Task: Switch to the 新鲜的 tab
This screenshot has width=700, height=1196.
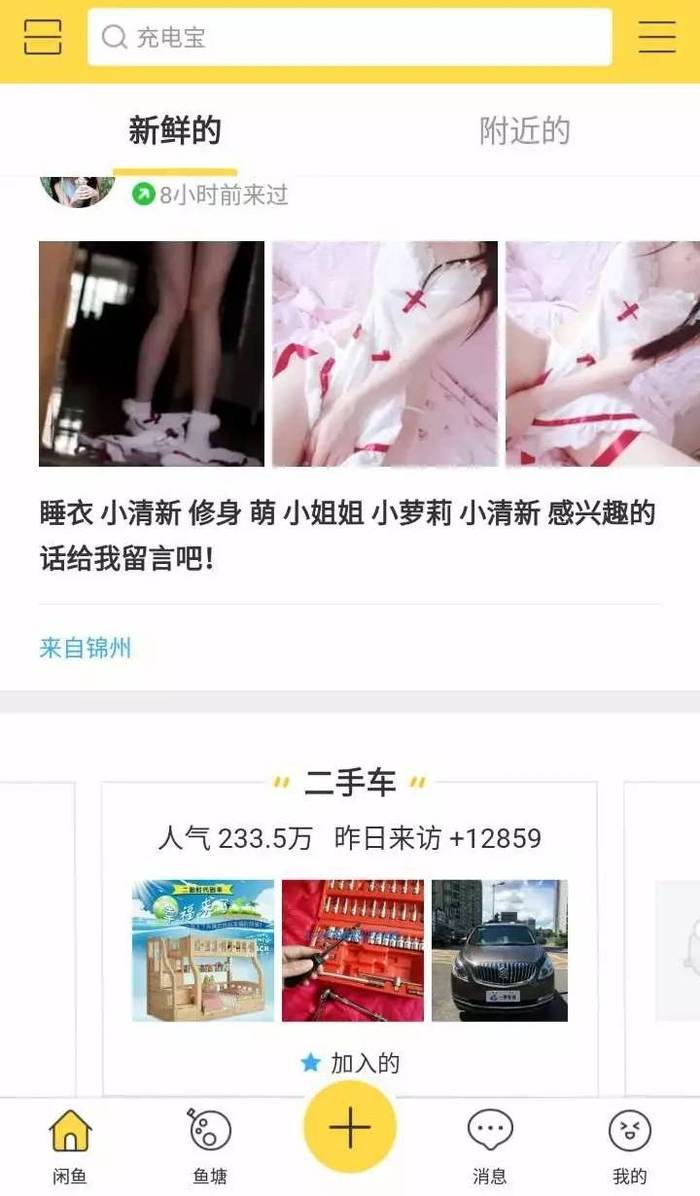Action: pos(175,131)
